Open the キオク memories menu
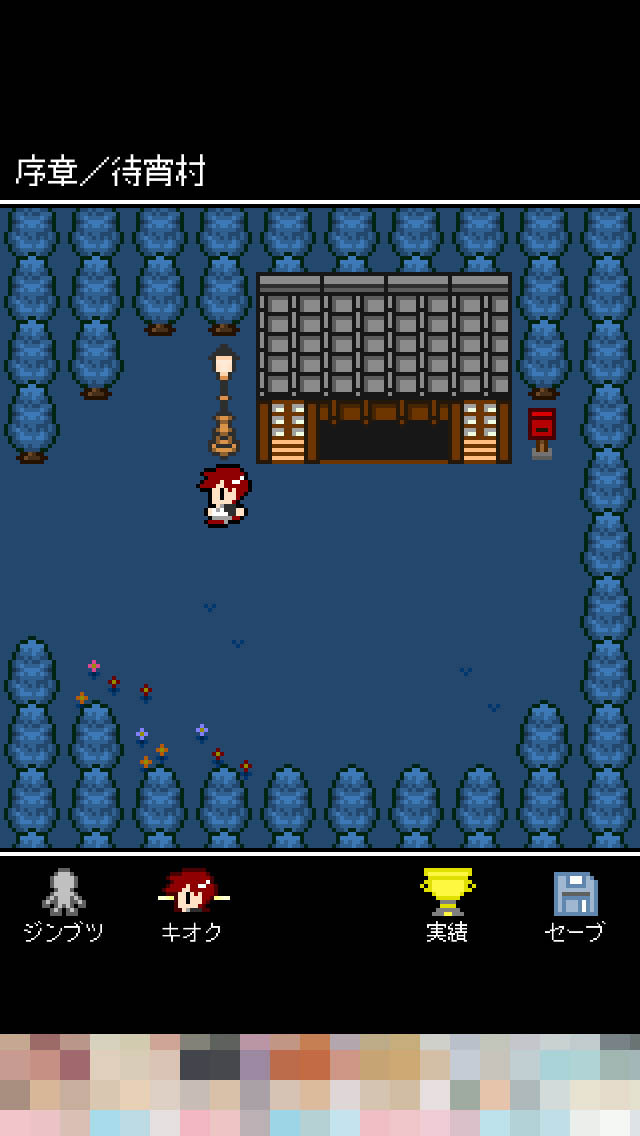 [192, 904]
